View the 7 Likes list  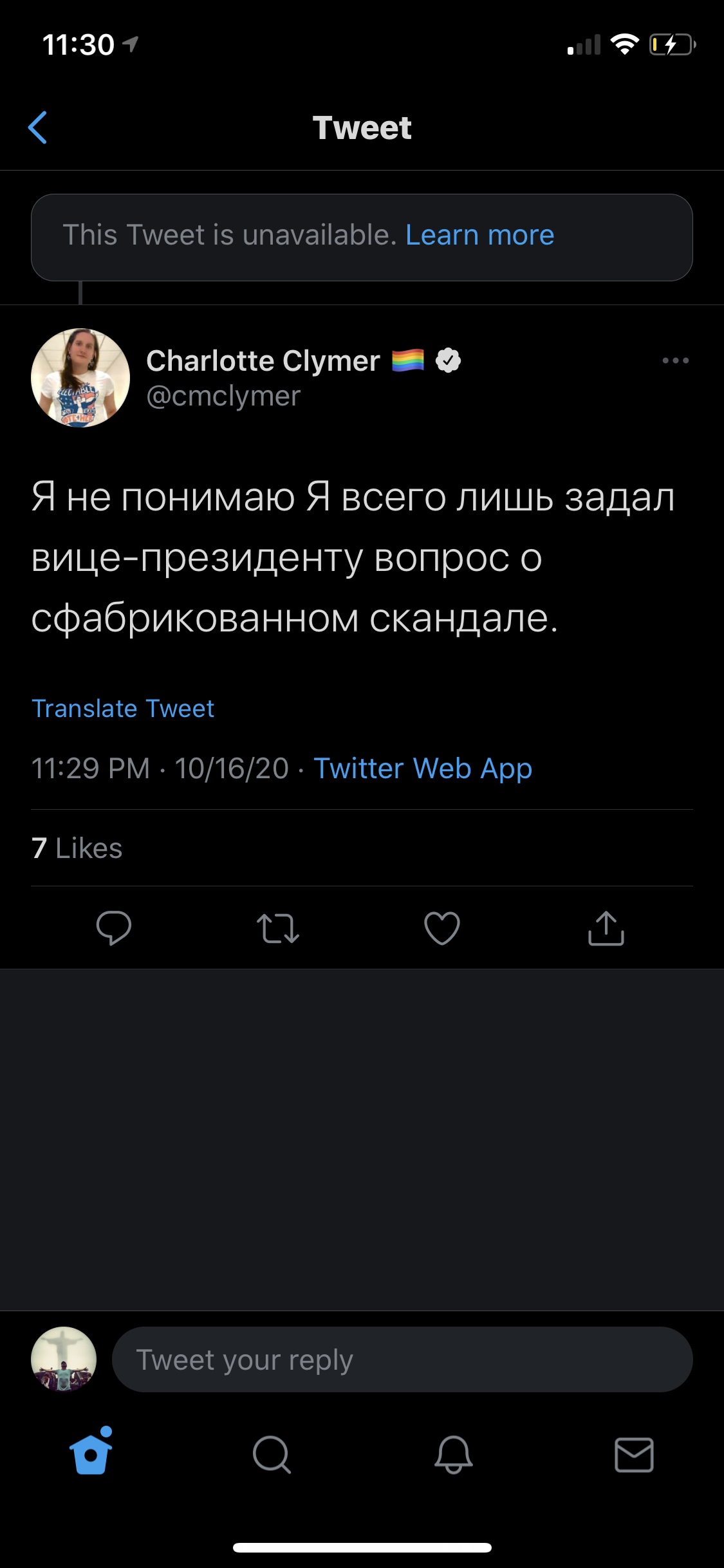click(77, 848)
